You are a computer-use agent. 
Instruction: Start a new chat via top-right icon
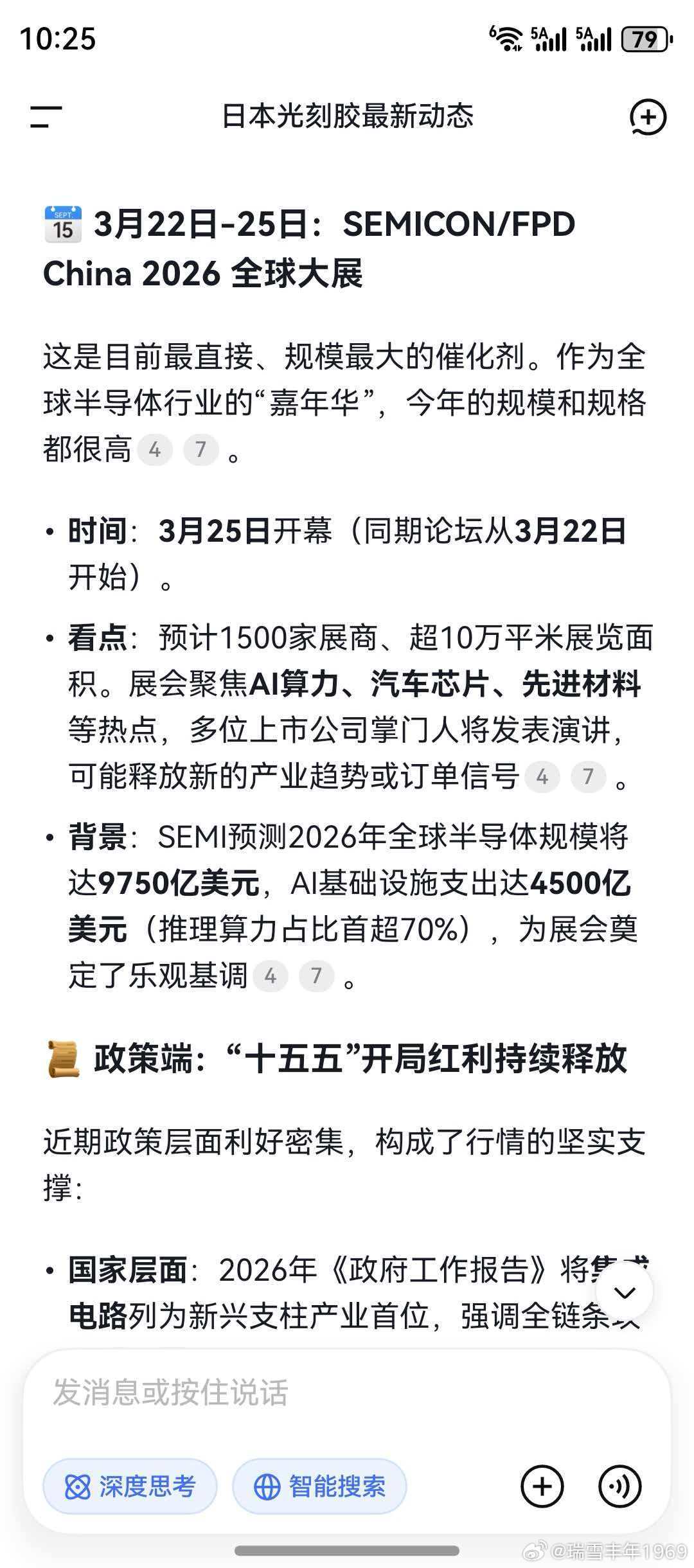tap(649, 118)
